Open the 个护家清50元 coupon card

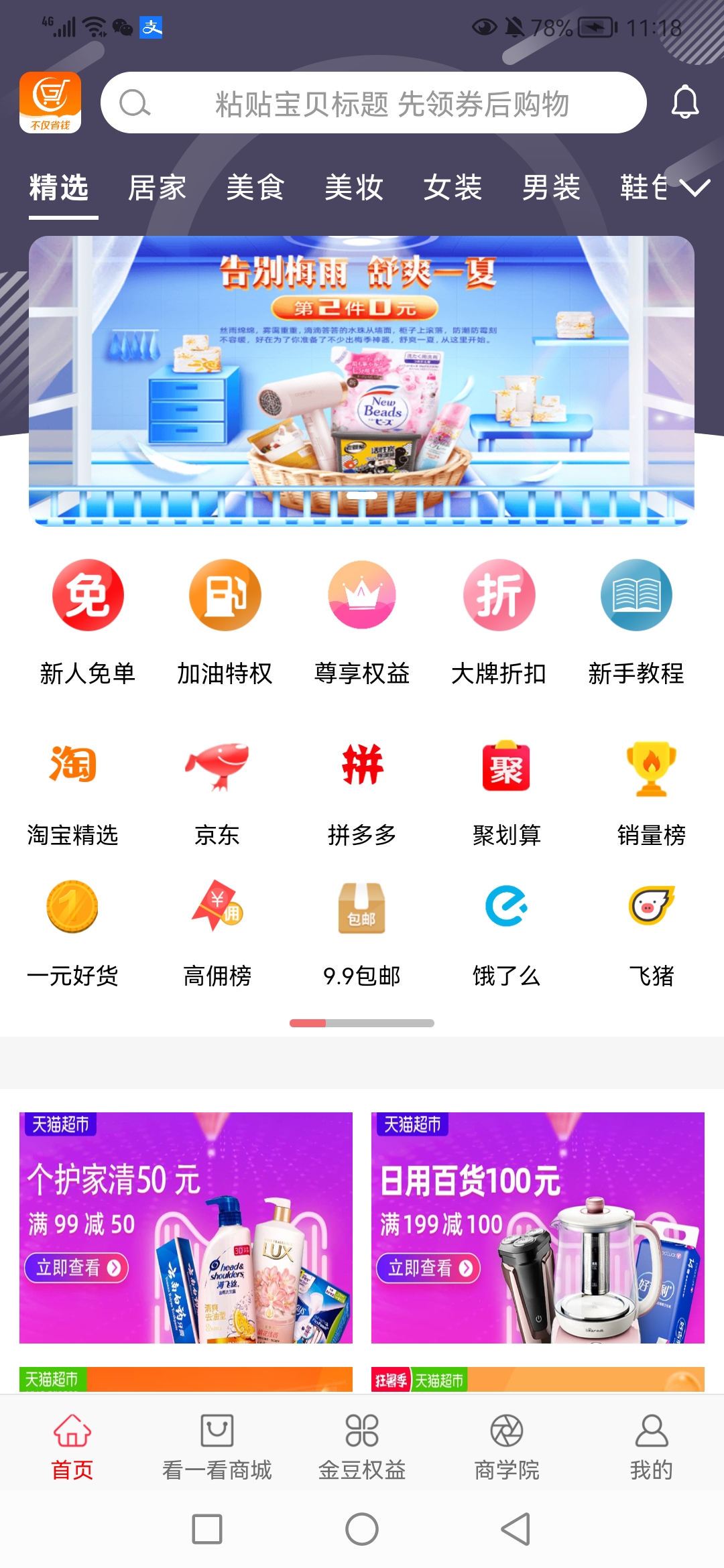[x=186, y=1228]
